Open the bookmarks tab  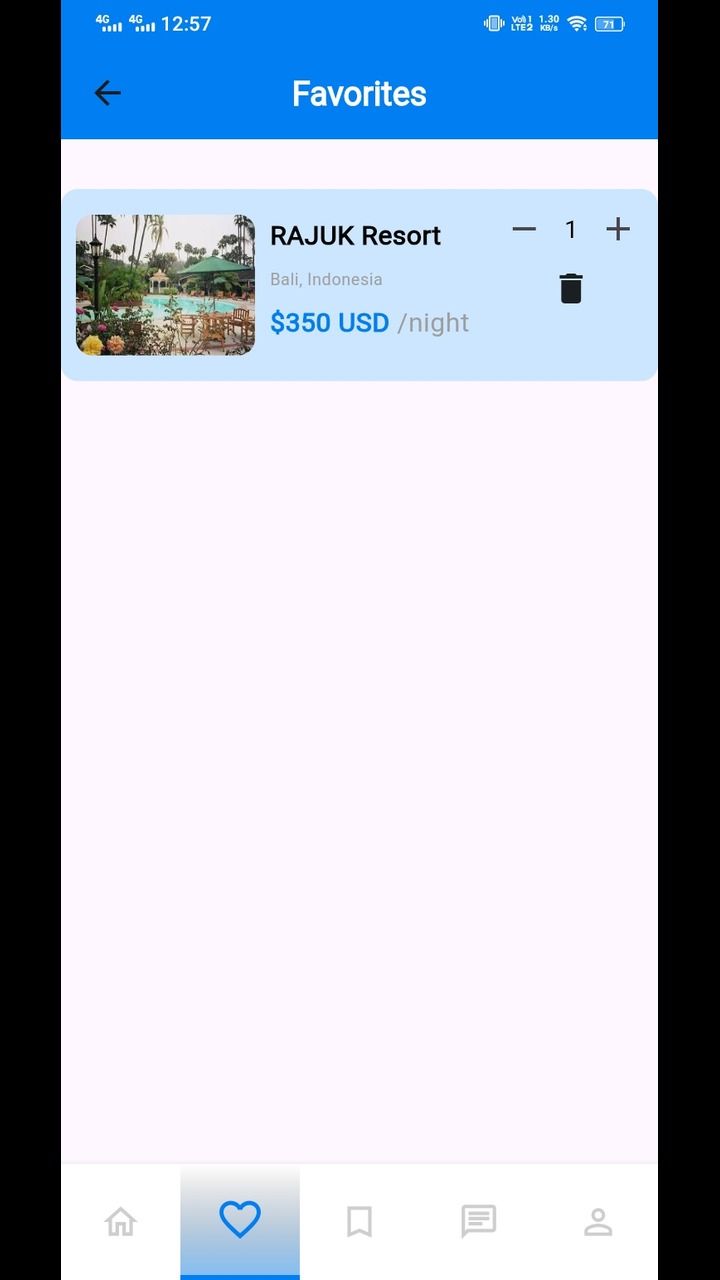359,1221
